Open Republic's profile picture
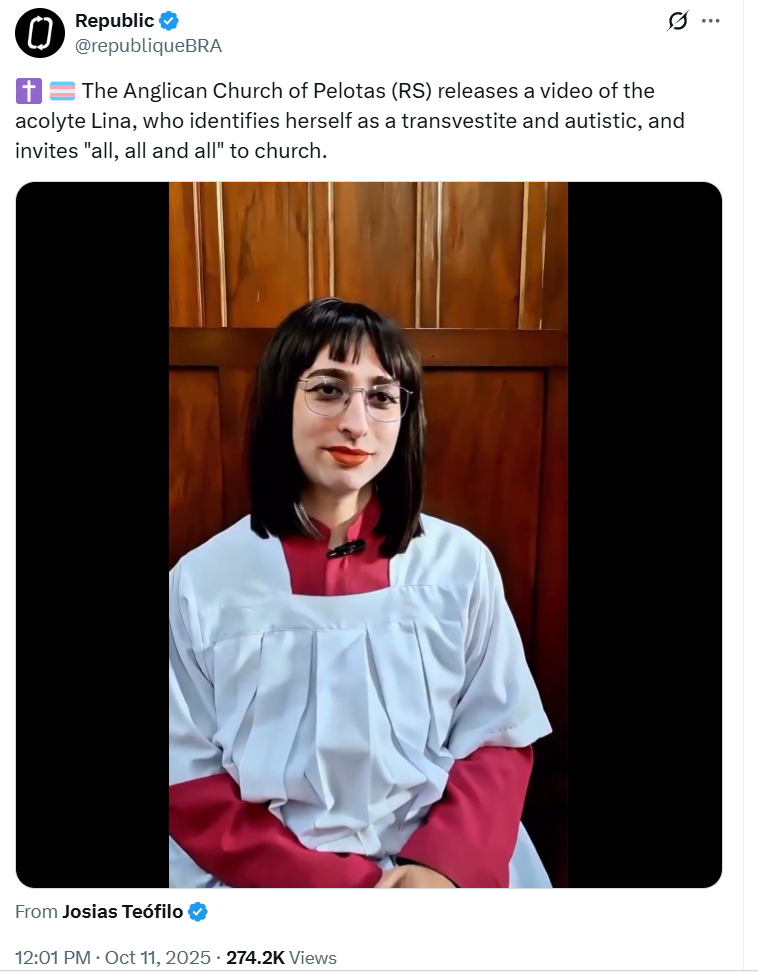 [x=39, y=33]
